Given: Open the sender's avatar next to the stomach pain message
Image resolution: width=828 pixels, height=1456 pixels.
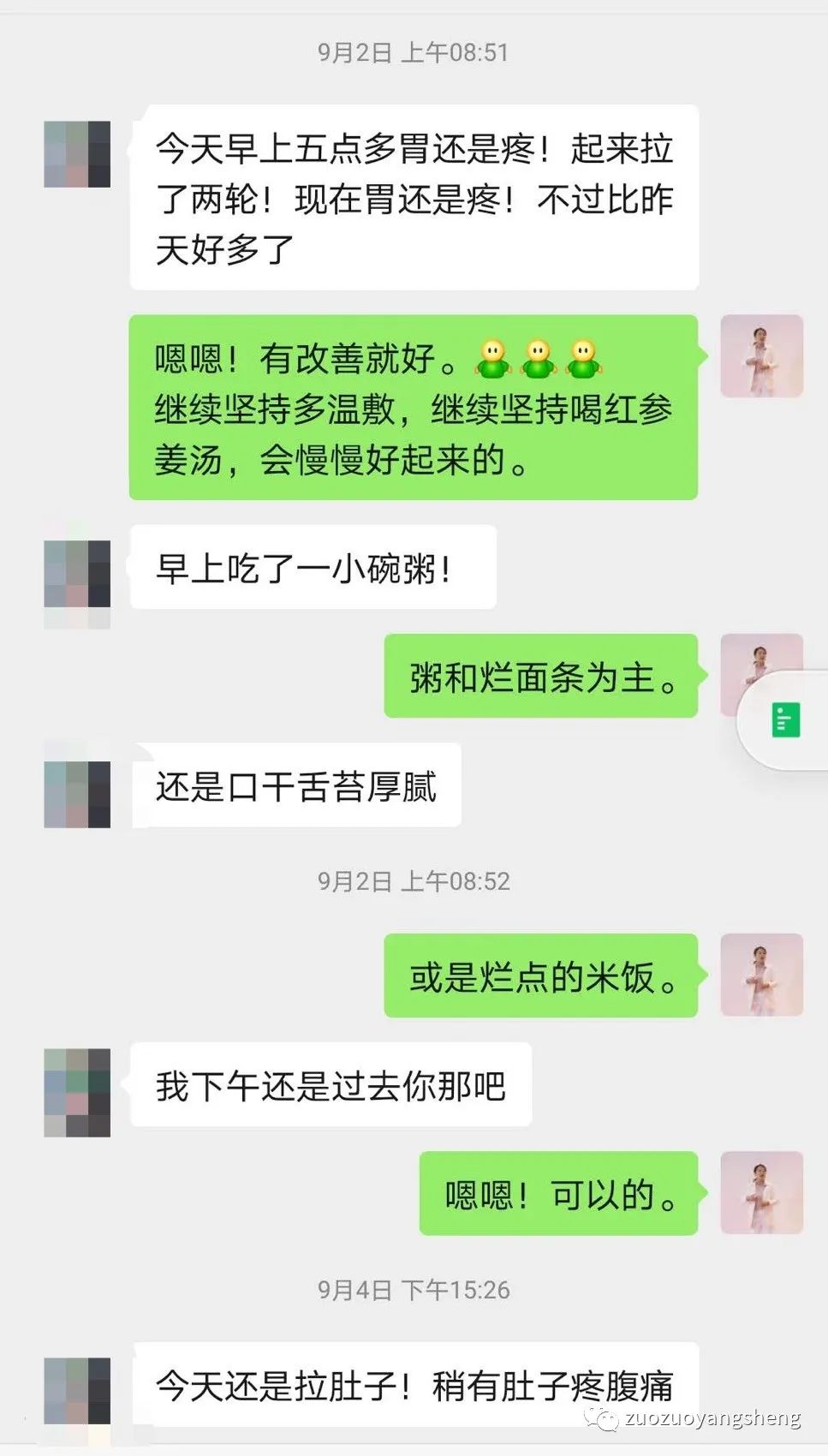Looking at the screenshot, I should (76, 154).
